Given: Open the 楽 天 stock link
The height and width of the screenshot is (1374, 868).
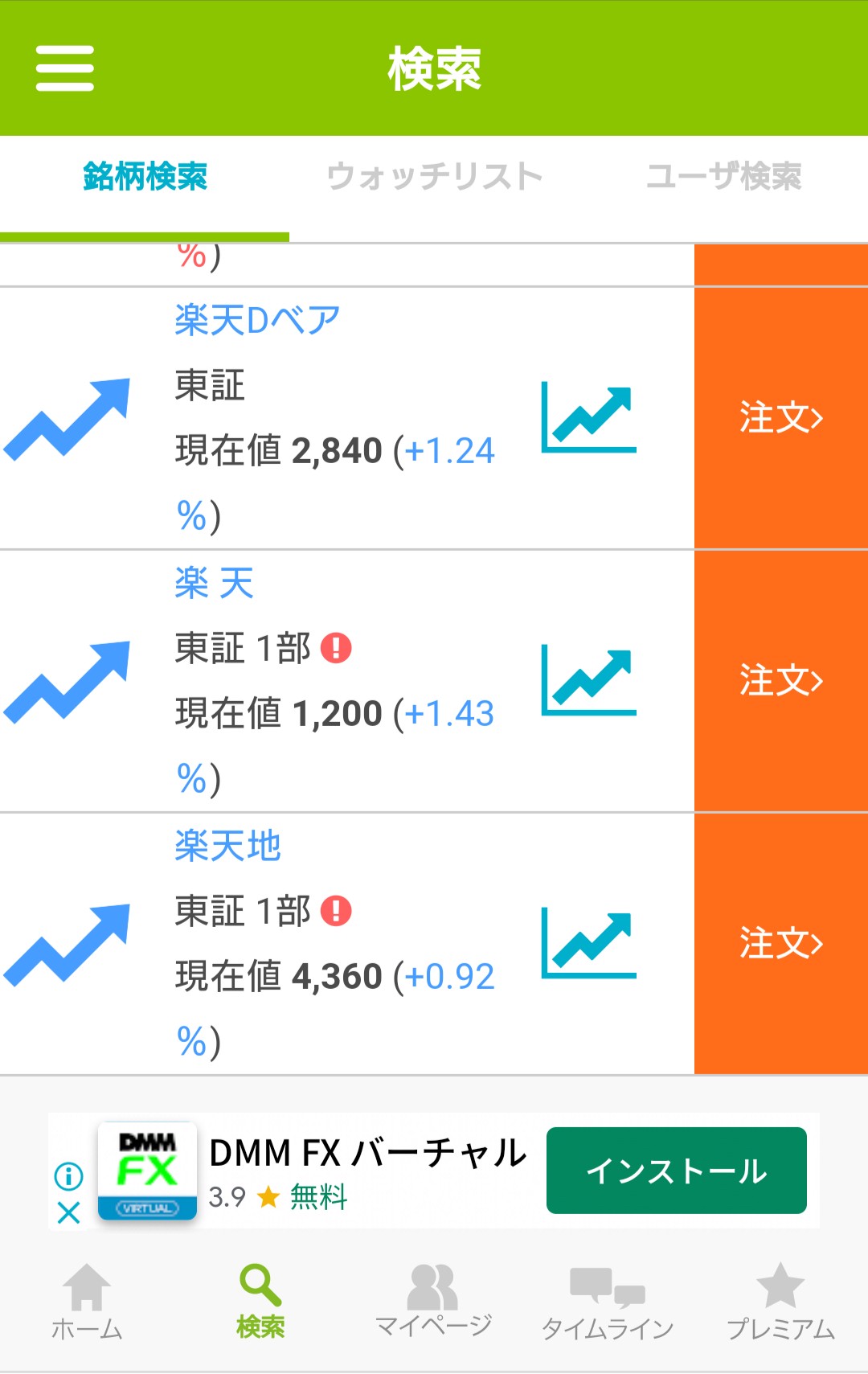Looking at the screenshot, I should coord(214,583).
